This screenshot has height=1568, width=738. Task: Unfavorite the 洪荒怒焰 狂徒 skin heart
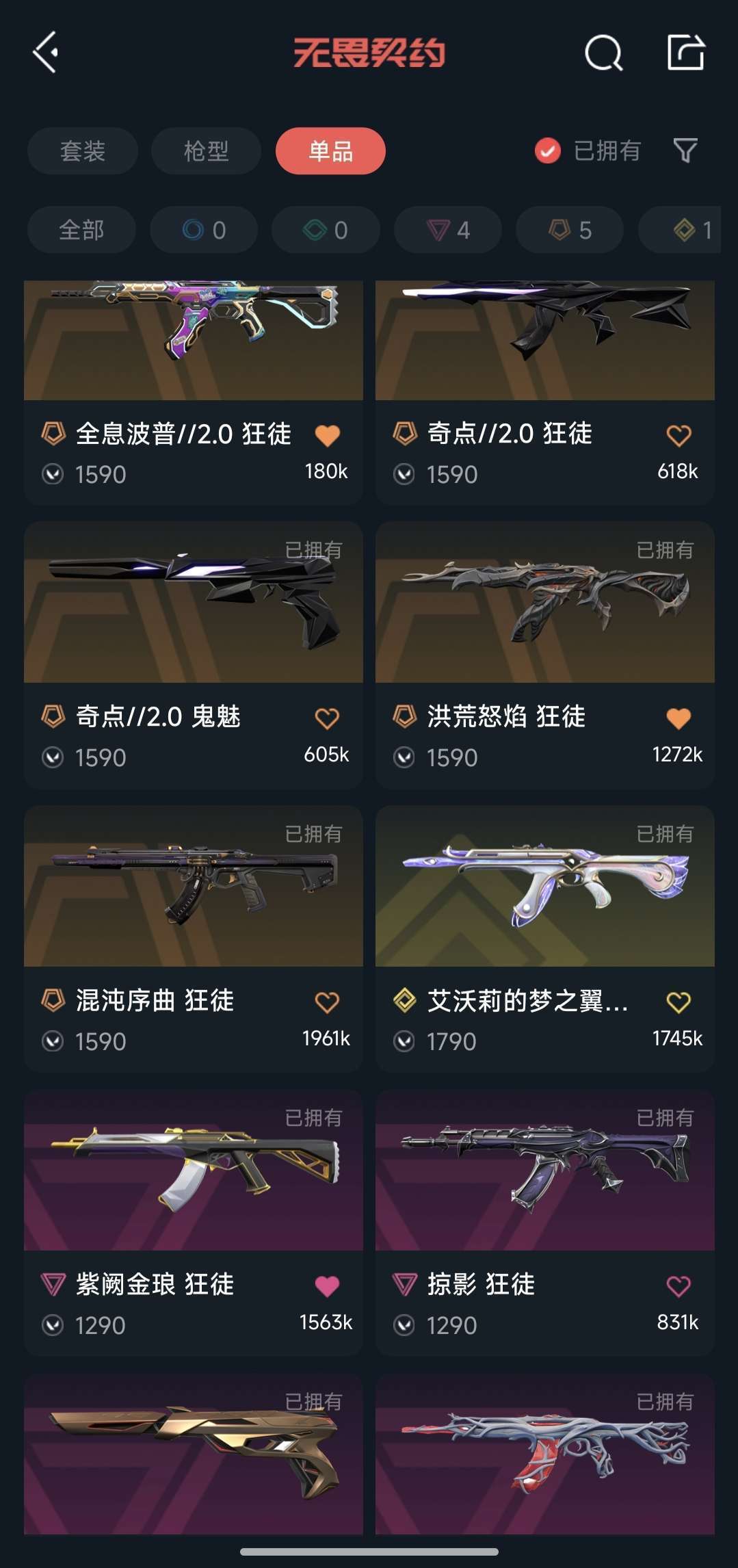(x=677, y=716)
